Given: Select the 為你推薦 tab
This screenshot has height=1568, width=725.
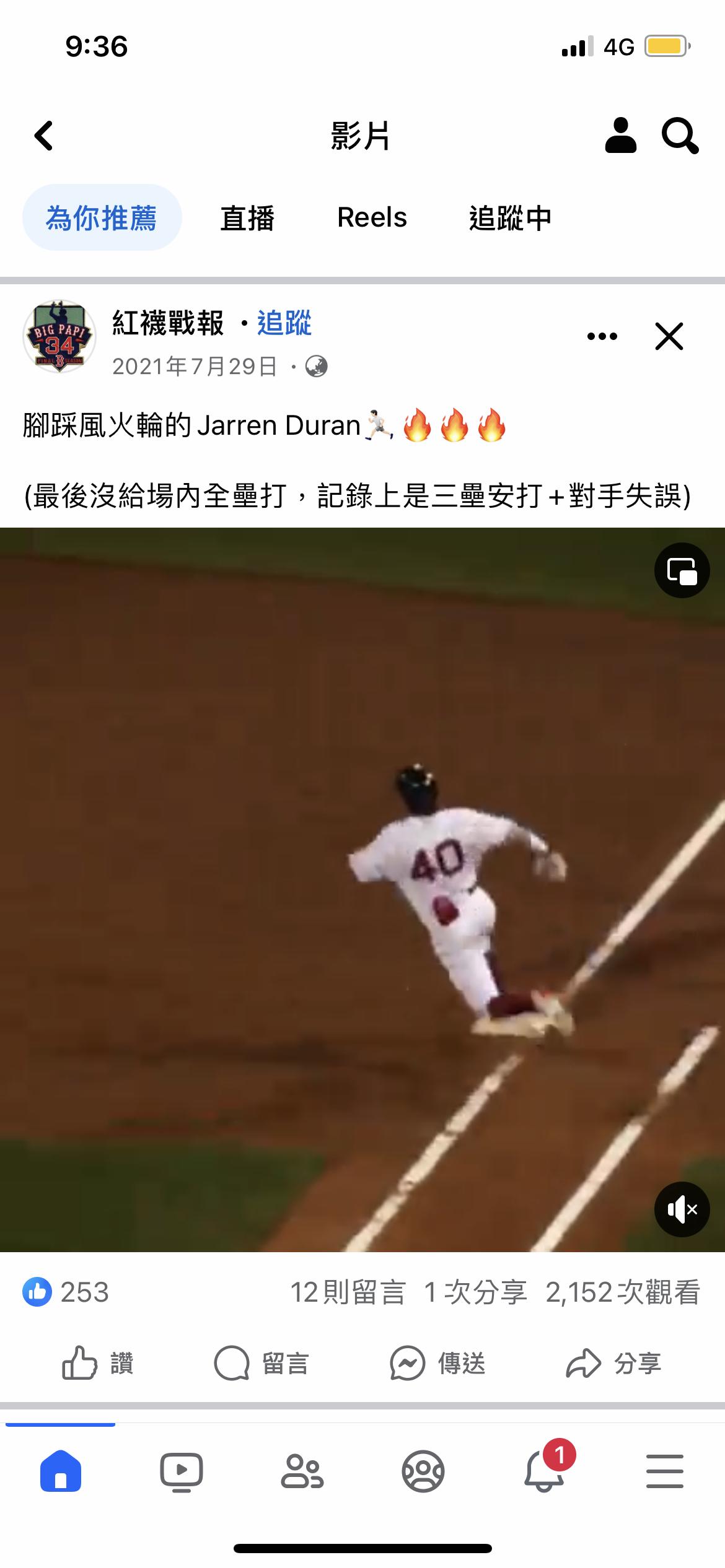Looking at the screenshot, I should (102, 218).
